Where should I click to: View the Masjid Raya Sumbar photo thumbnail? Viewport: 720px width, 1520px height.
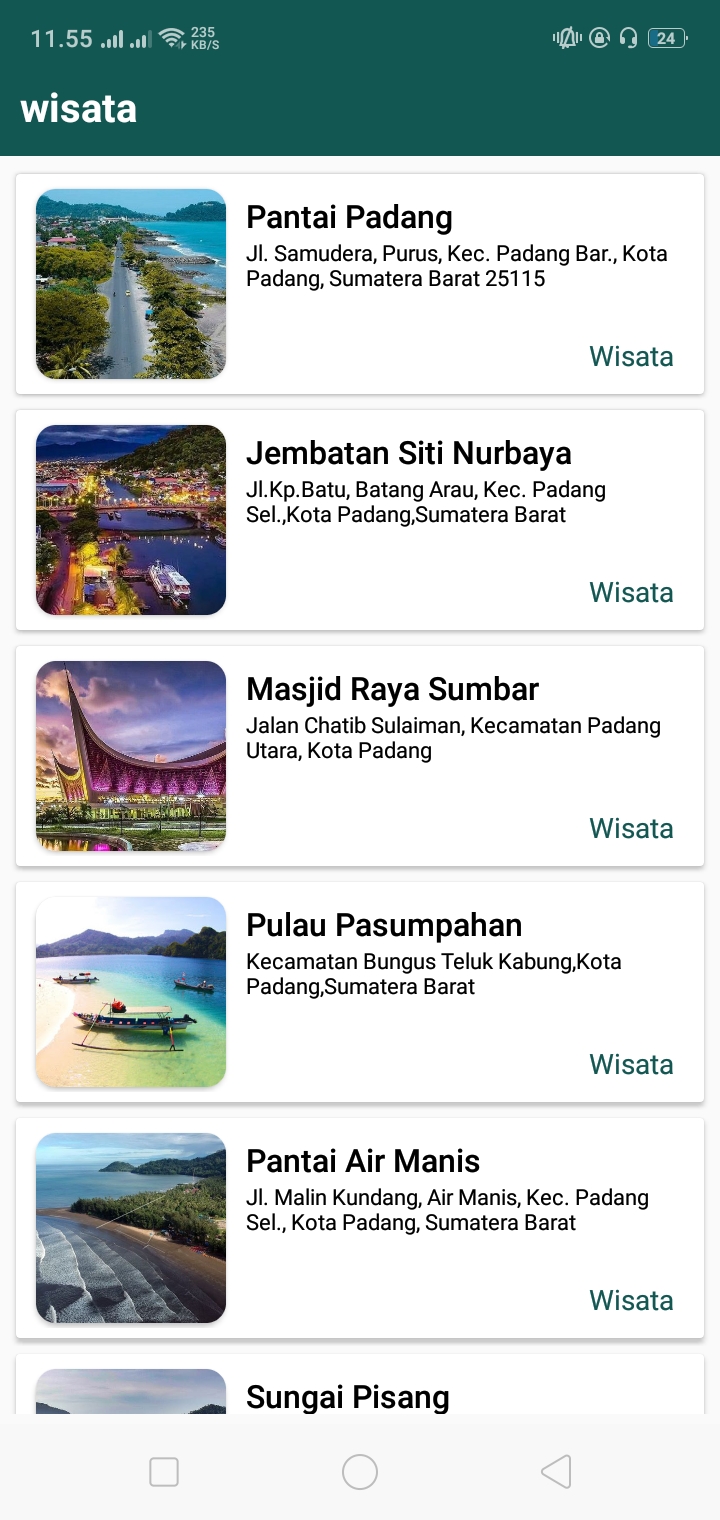pyautogui.click(x=131, y=755)
